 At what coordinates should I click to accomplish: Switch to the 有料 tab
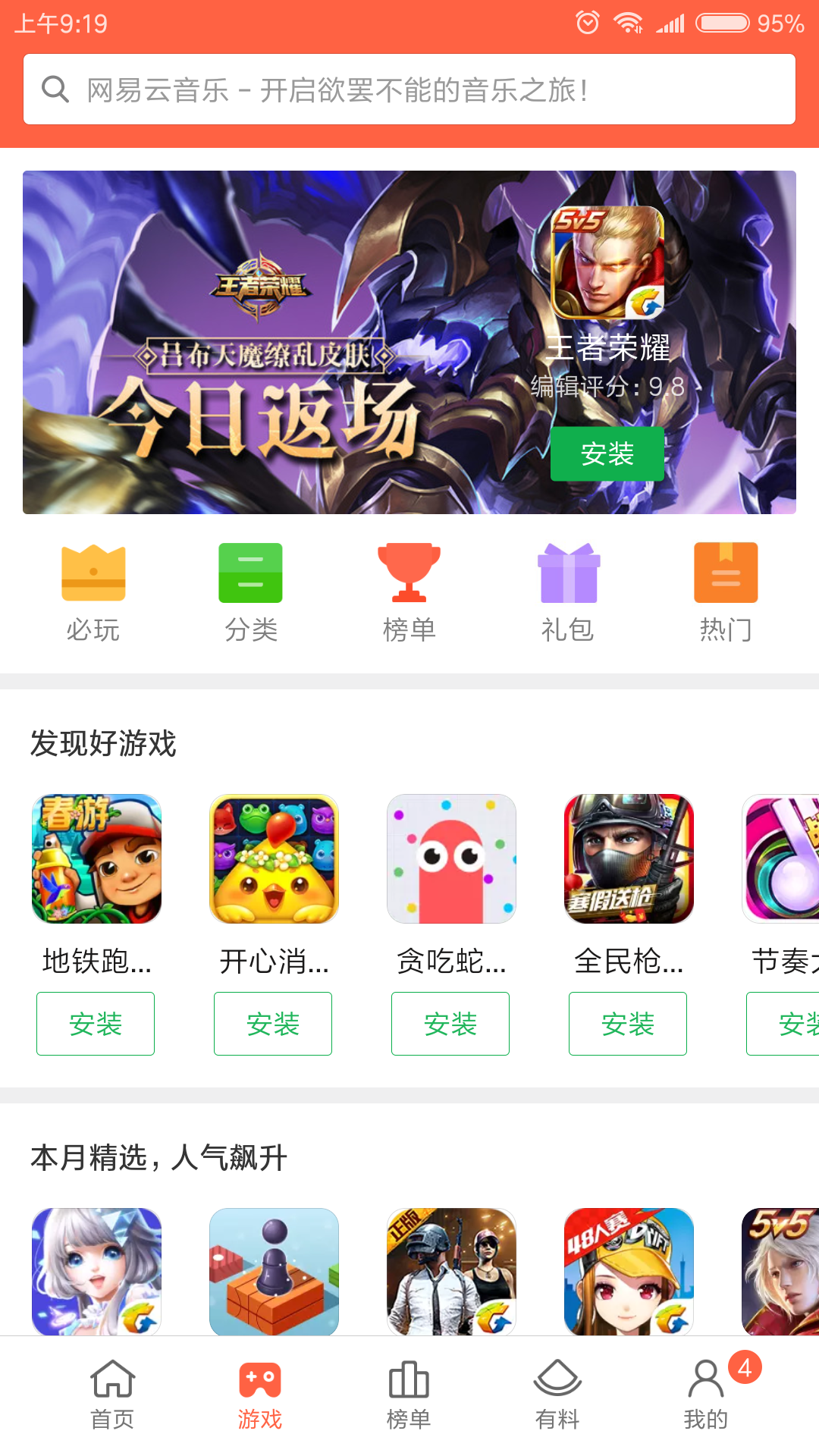point(557,1395)
